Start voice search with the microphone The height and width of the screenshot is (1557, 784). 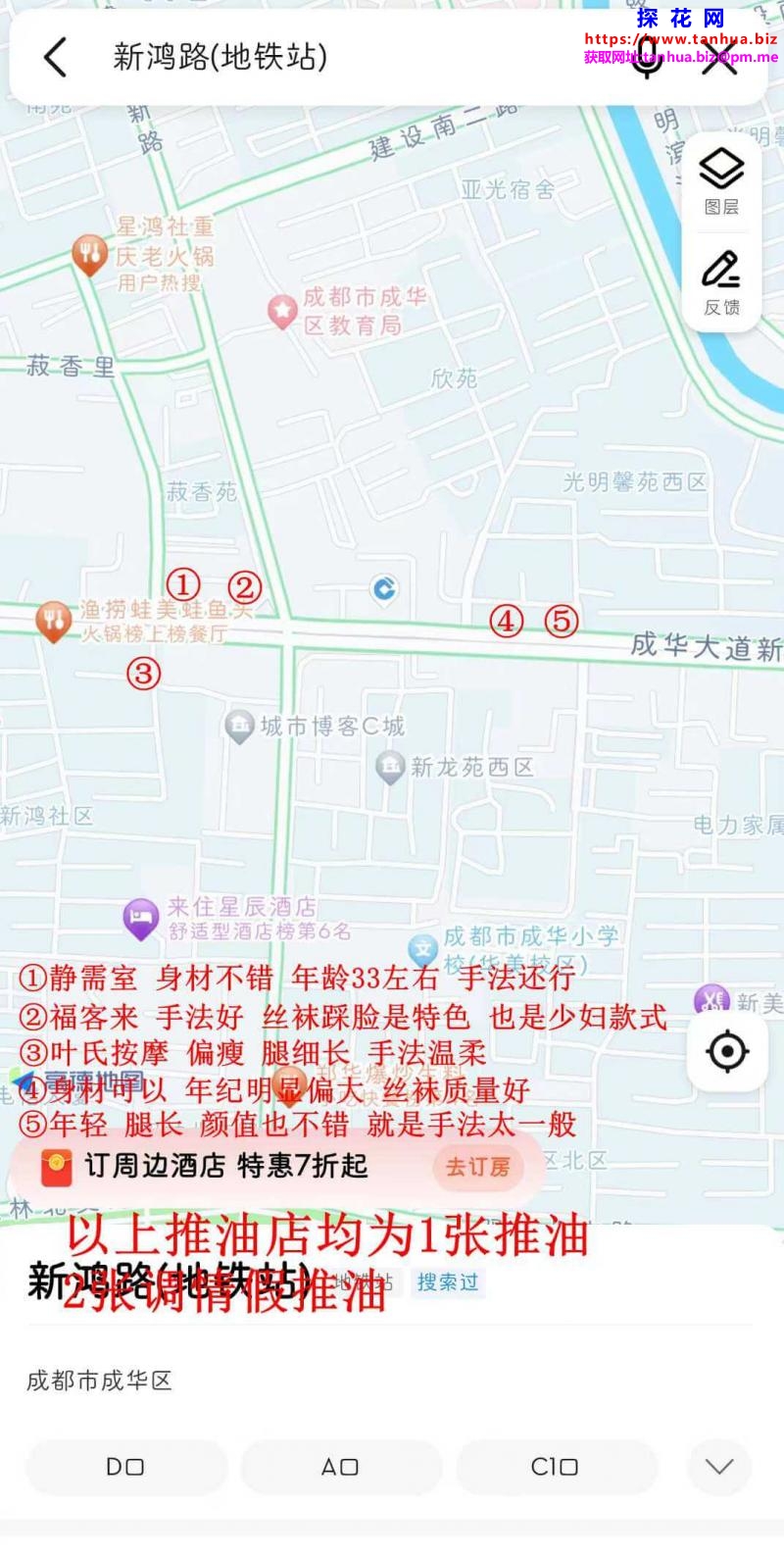[x=647, y=58]
